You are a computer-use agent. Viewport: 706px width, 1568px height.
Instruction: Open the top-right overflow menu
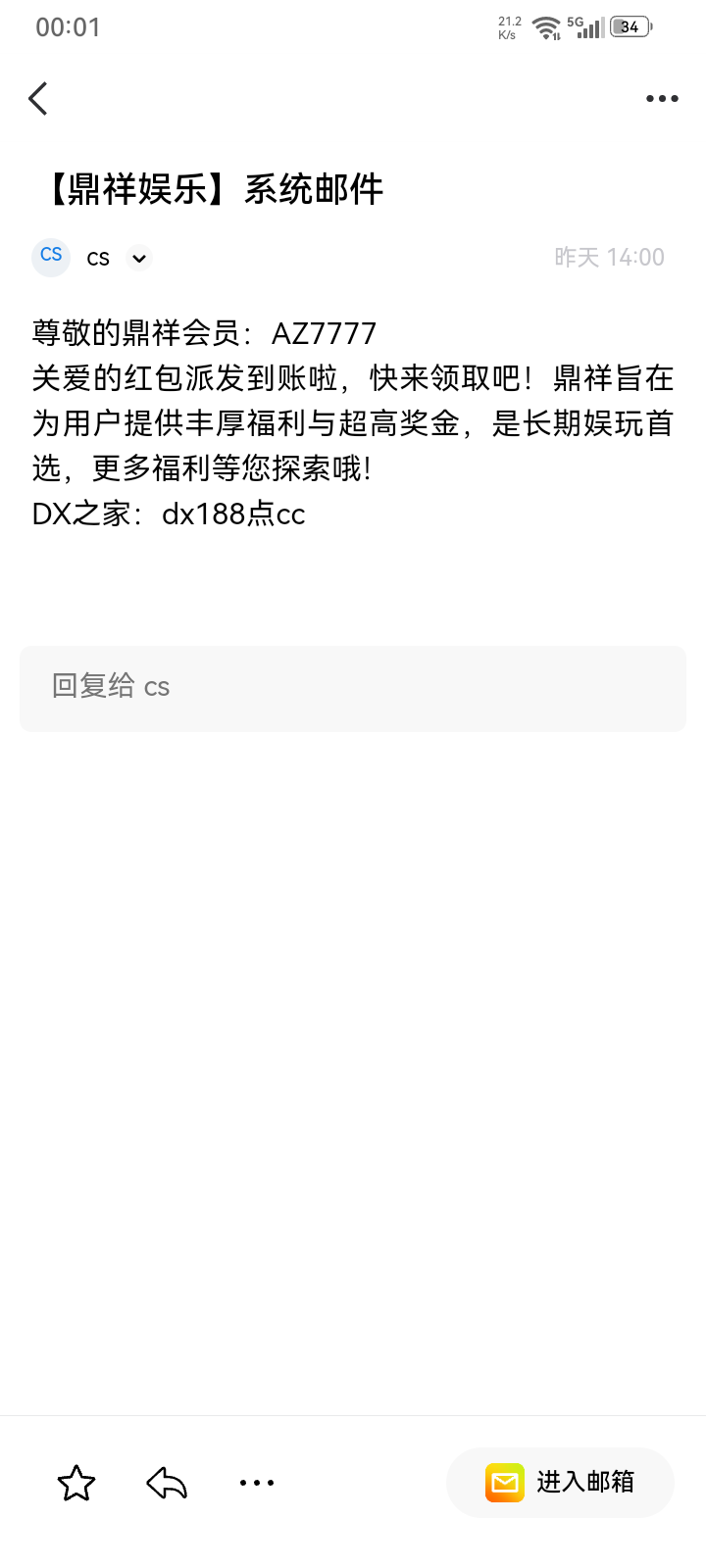662,98
